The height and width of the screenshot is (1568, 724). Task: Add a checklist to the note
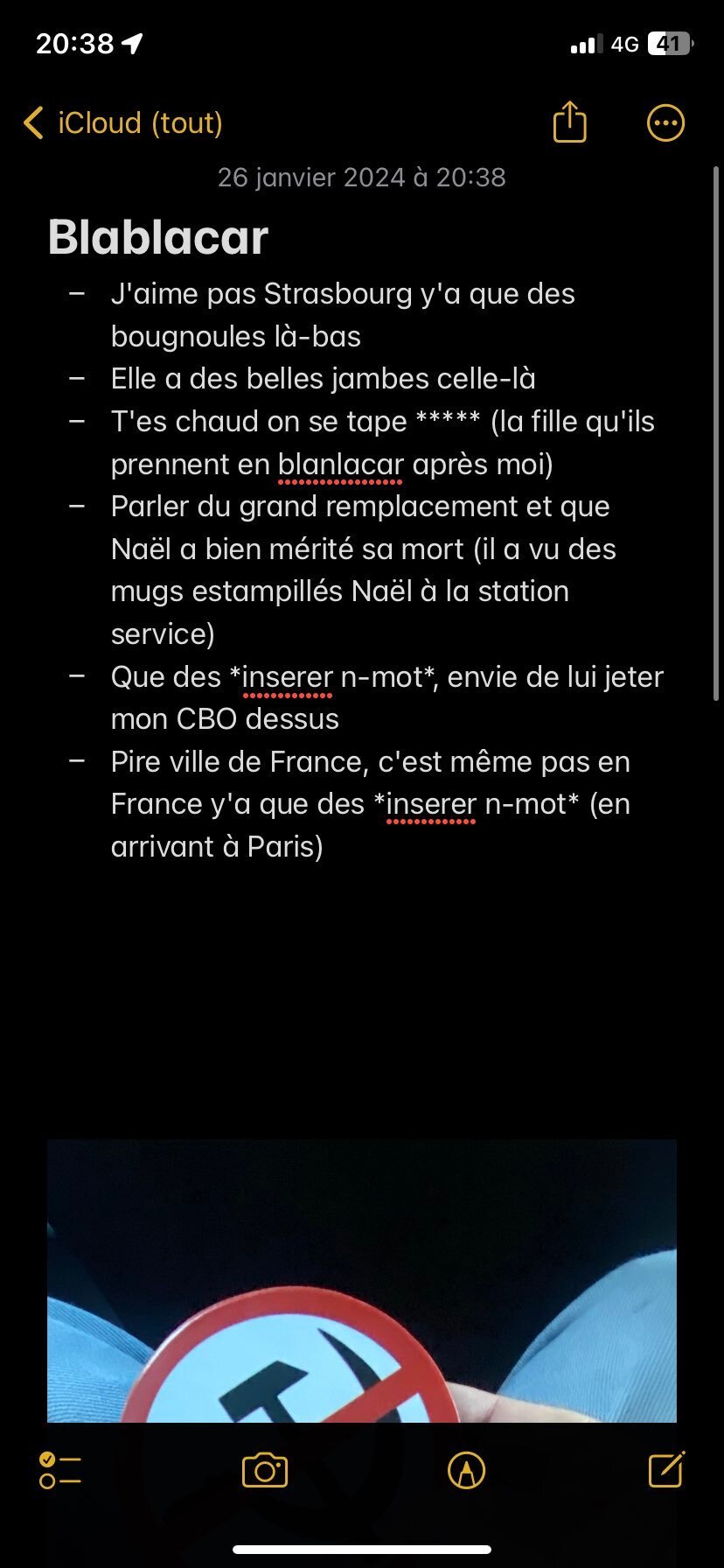coord(60,1470)
